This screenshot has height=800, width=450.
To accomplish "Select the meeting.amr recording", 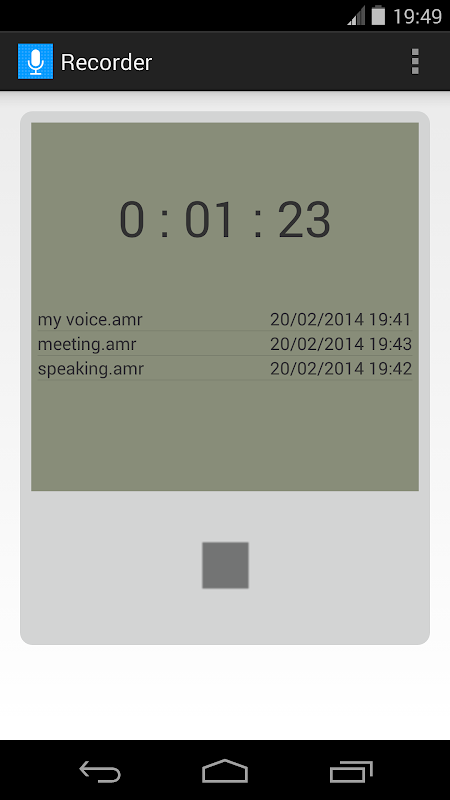I will click(224, 344).
